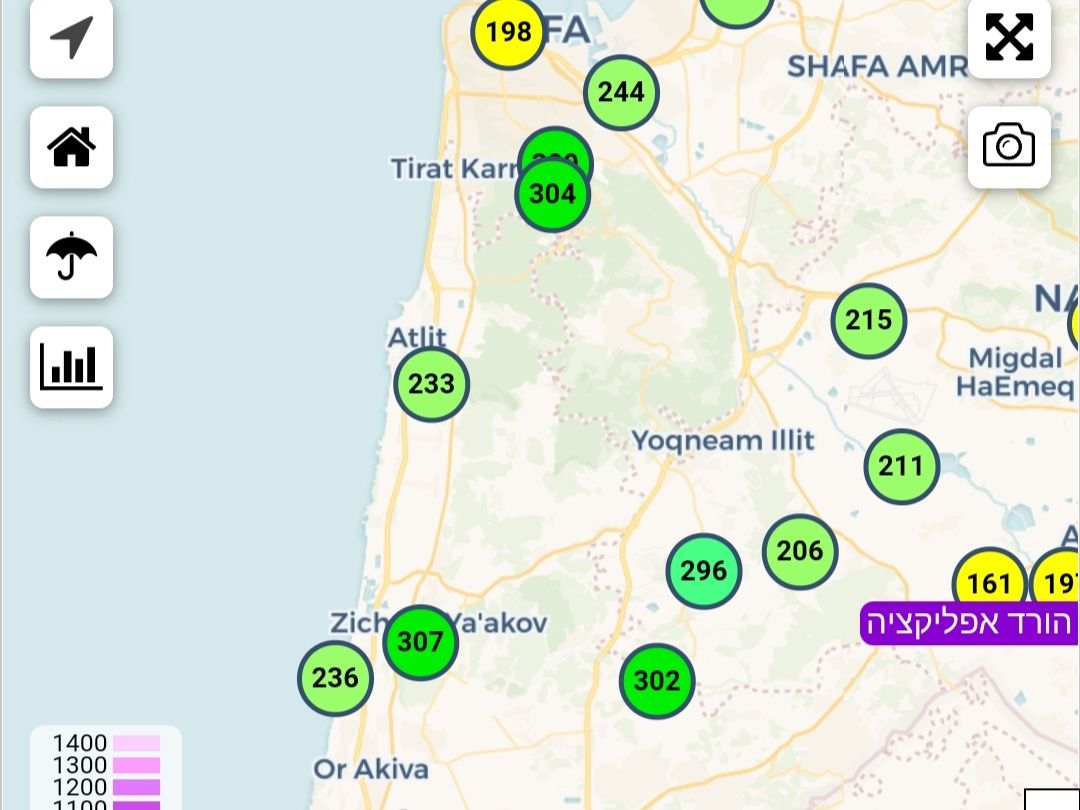
Task: Select the station marker showing 244
Action: pos(621,93)
